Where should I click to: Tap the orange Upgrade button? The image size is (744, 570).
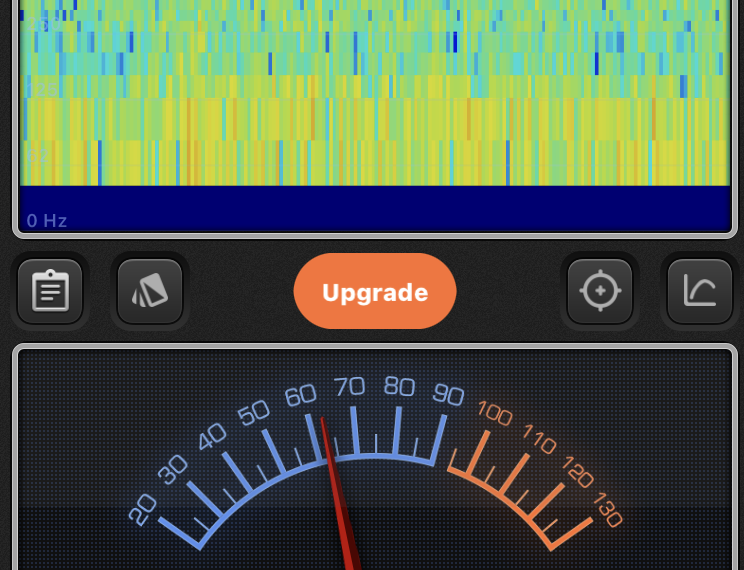pos(375,292)
